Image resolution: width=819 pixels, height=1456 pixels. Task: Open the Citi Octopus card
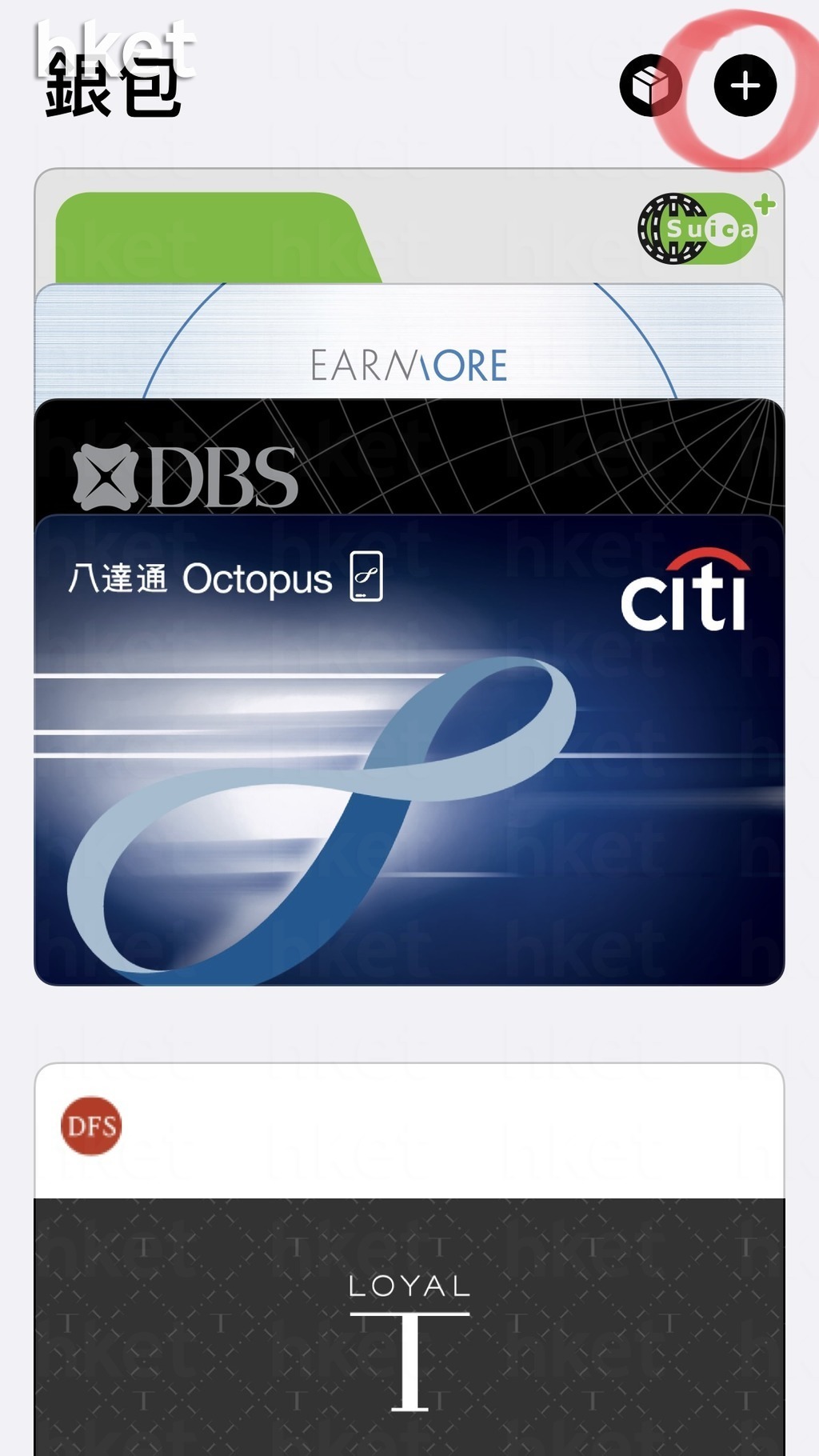point(408,752)
